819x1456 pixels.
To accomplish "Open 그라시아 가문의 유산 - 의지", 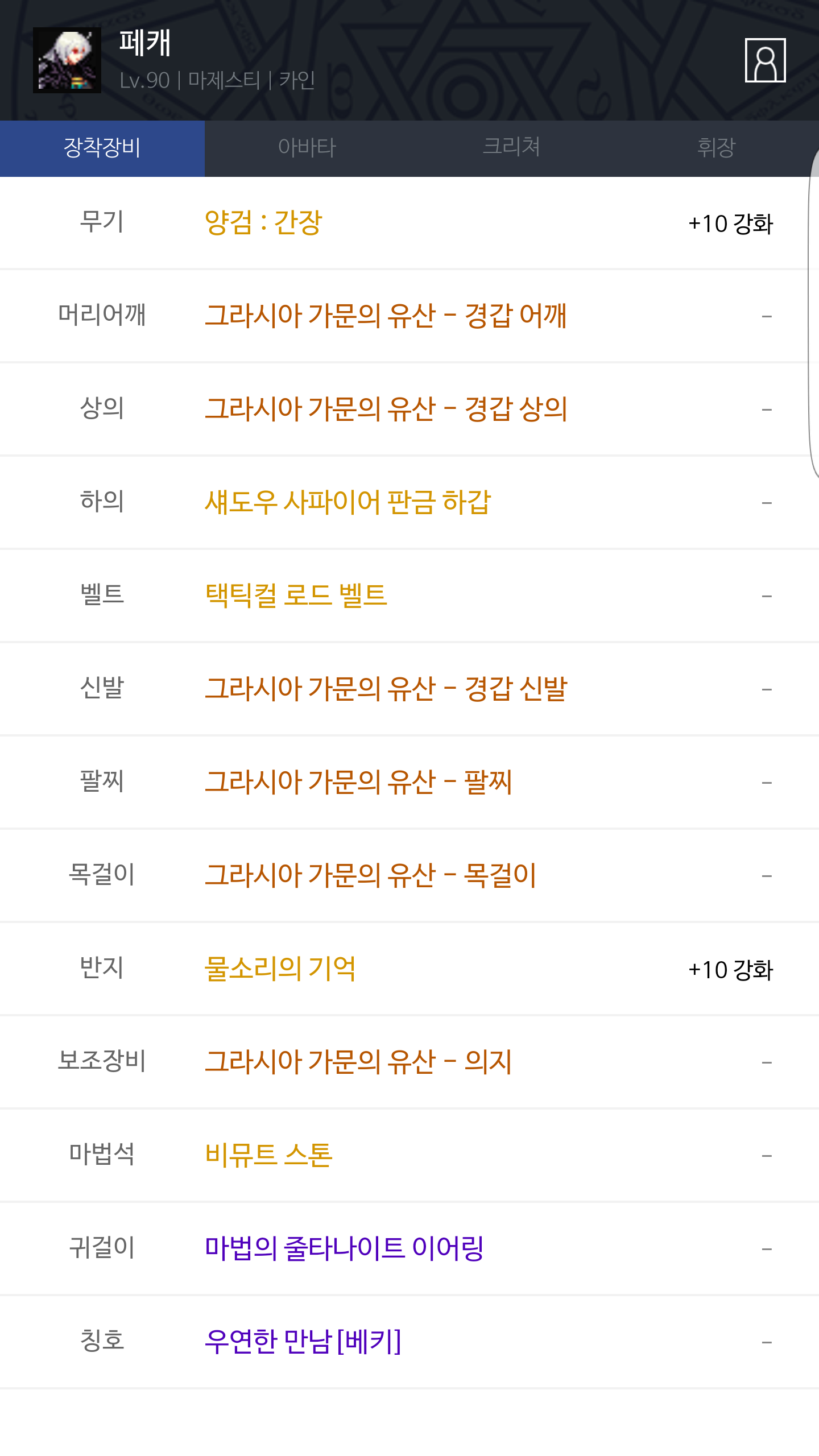I will pyautogui.click(x=358, y=1062).
